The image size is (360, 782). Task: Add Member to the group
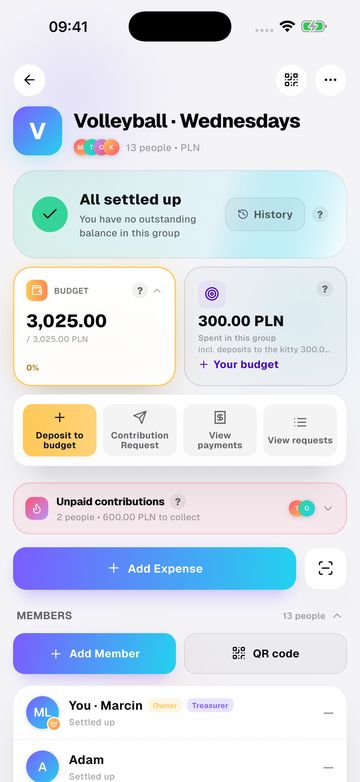coord(95,654)
